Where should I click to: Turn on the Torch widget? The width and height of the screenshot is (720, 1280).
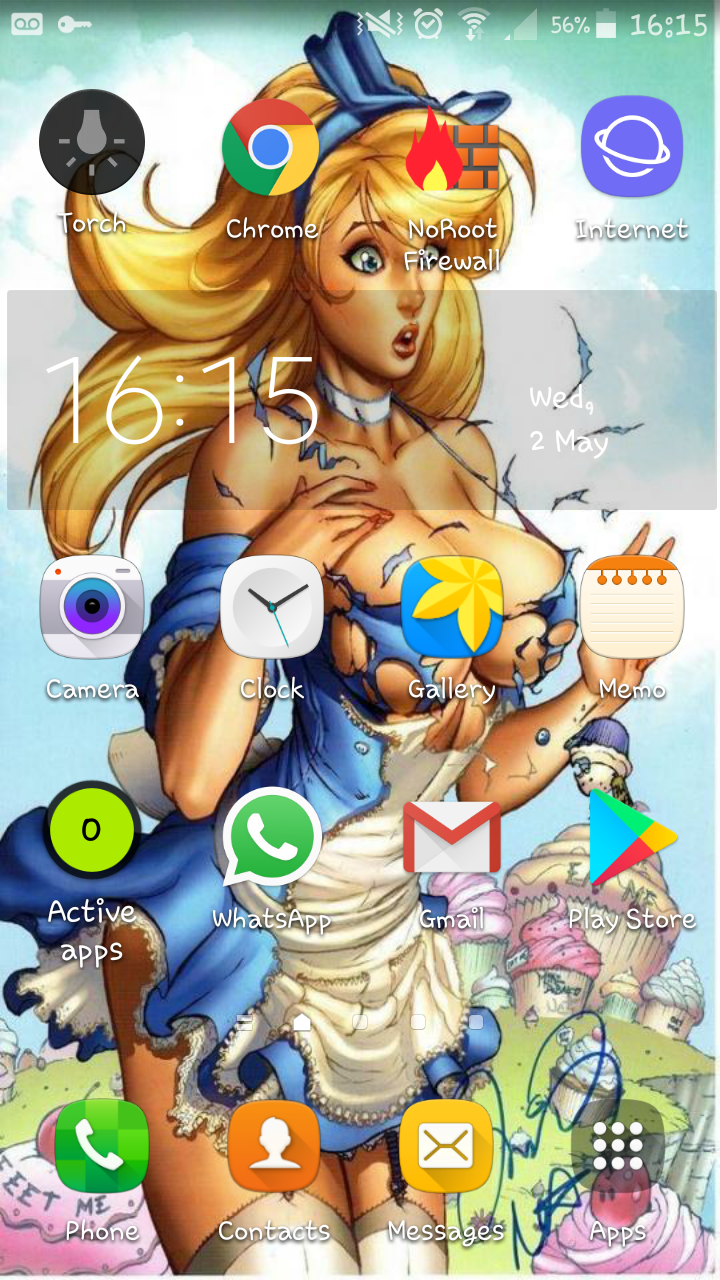(92, 143)
